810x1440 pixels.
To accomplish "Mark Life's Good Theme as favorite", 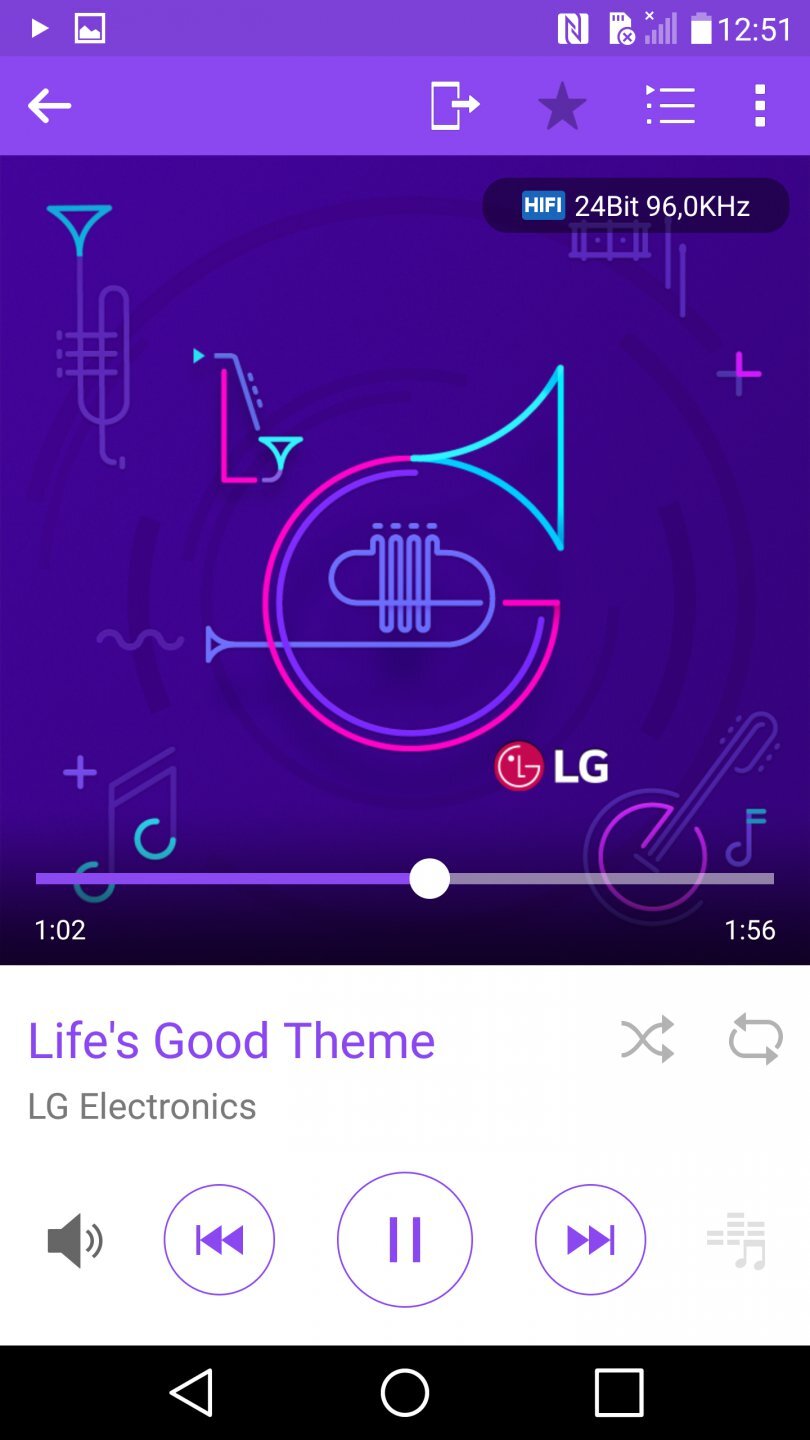I will pyautogui.click(x=562, y=105).
